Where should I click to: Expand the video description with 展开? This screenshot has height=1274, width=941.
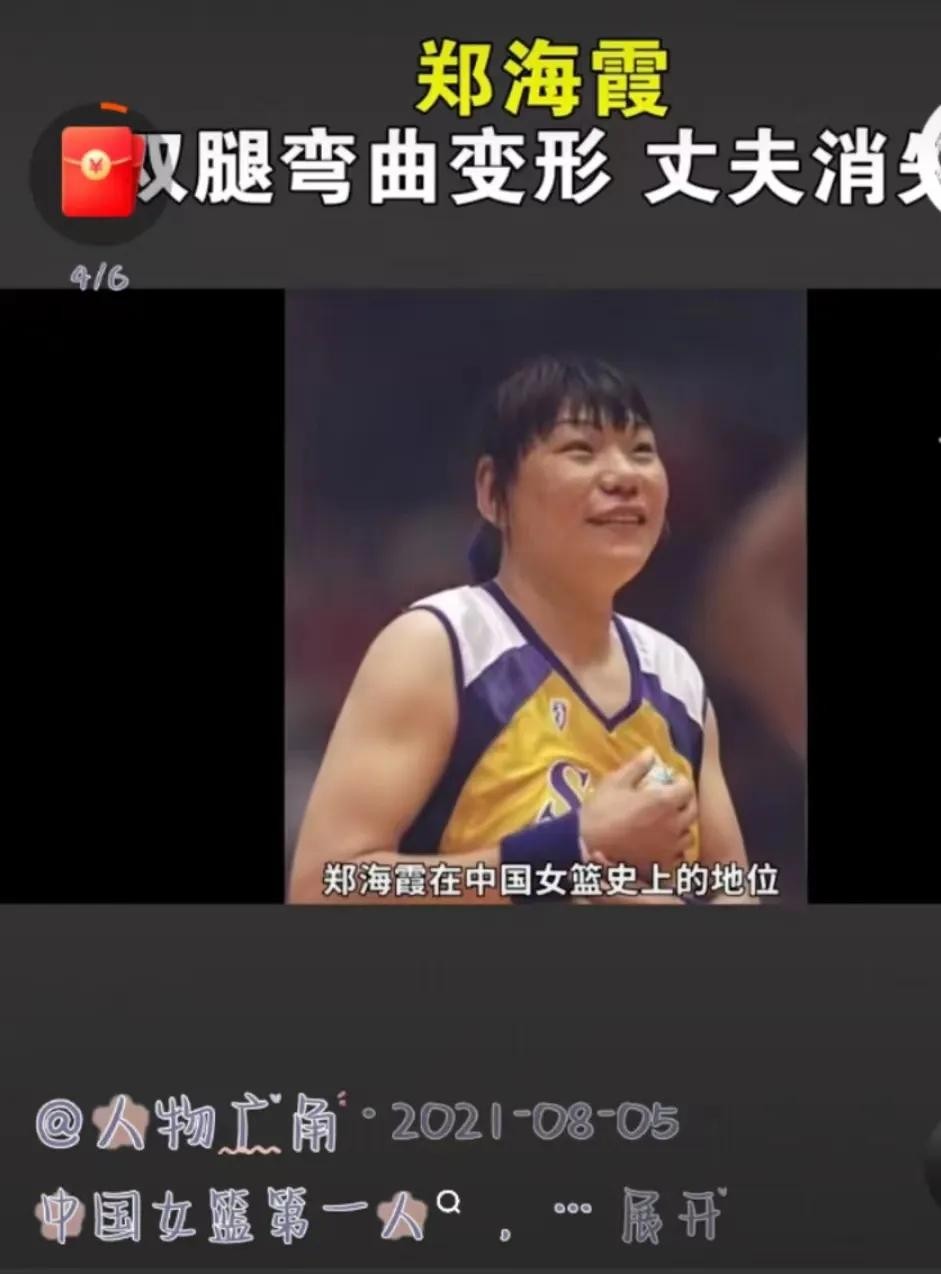(671, 1214)
